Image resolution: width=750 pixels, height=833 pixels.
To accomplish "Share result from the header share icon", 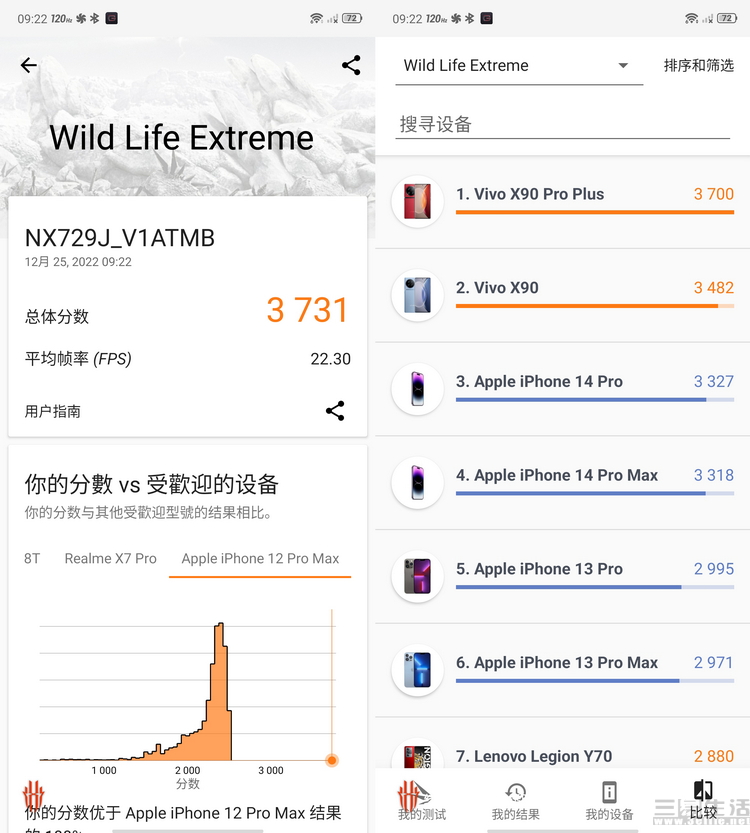I will click(x=351, y=65).
